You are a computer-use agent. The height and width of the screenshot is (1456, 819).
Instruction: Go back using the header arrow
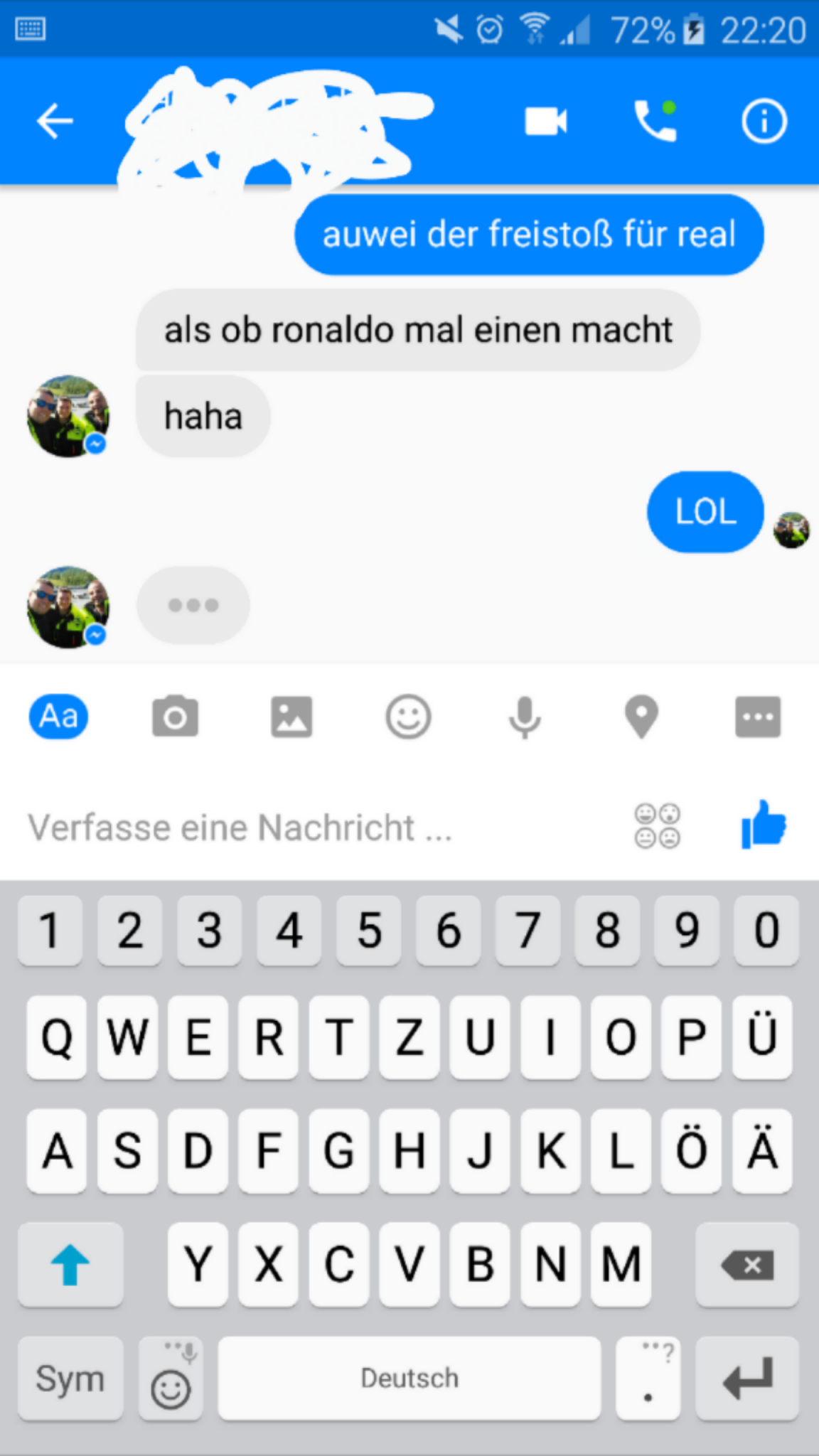55,121
